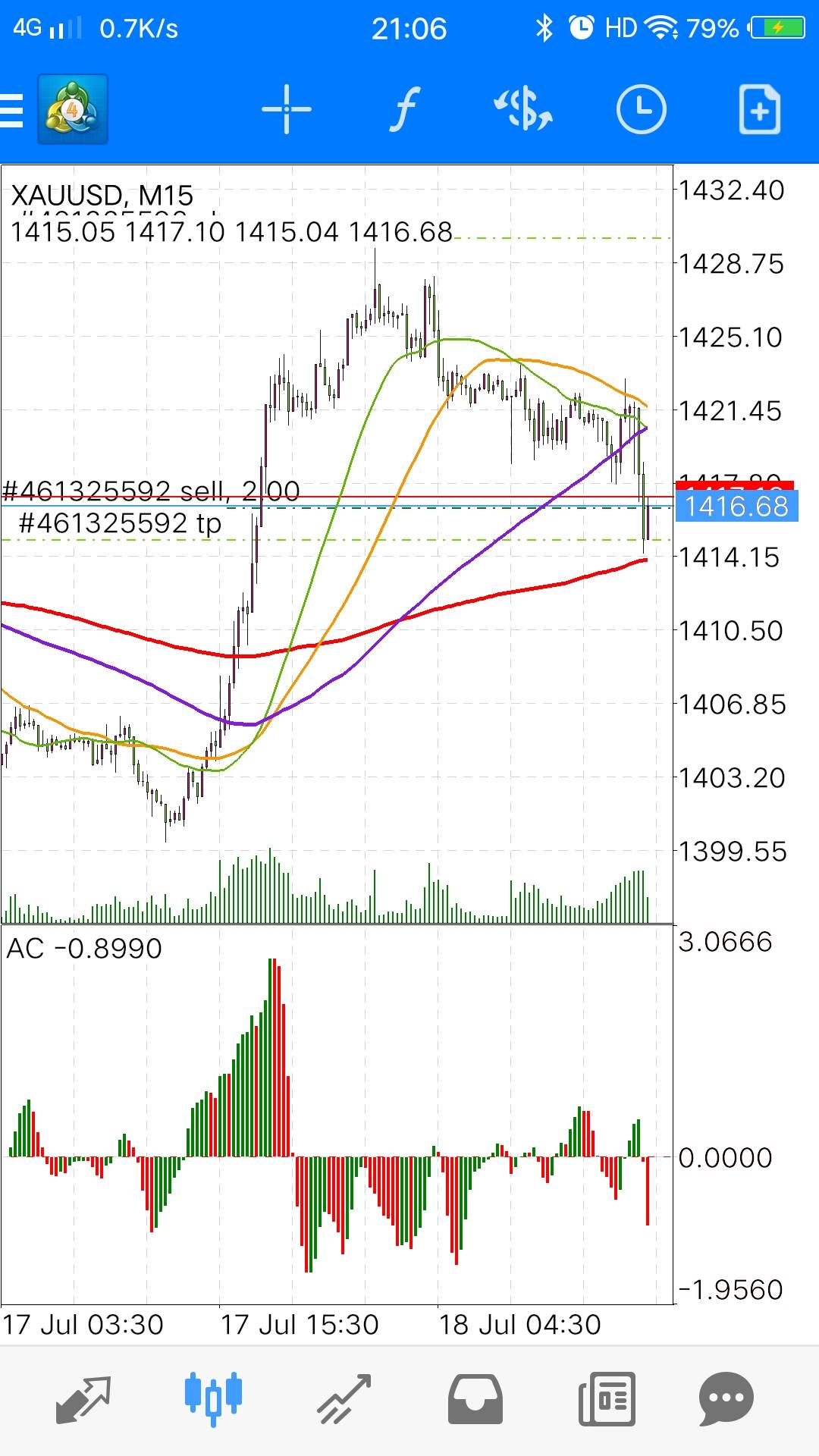Open the History inbox tab

475,1399
